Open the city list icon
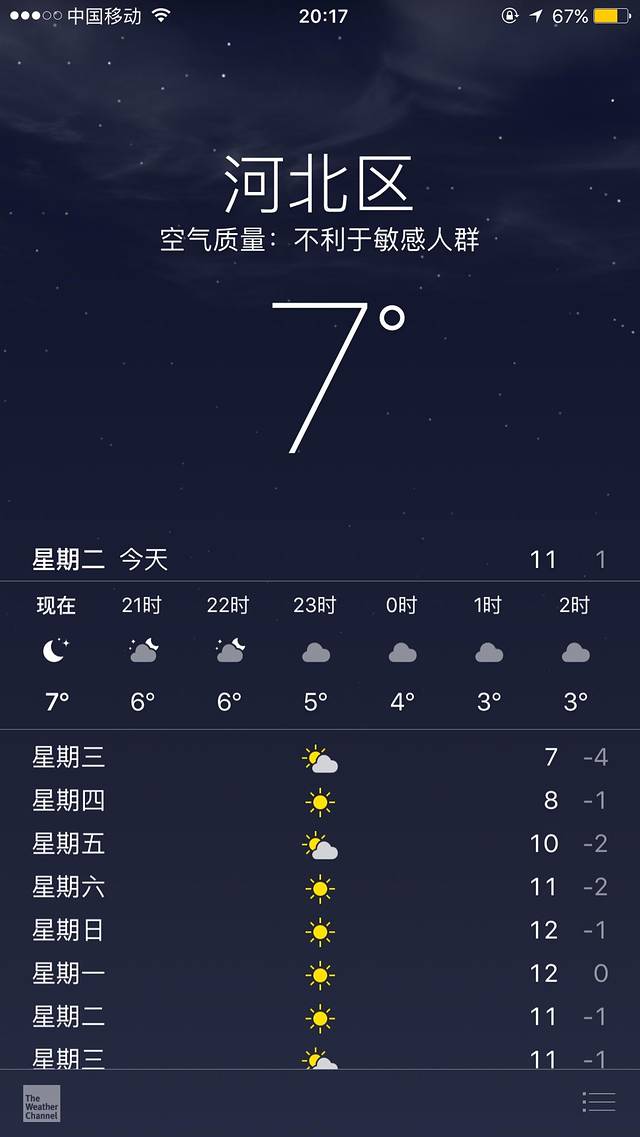Screen dimensions: 640x1137 [599, 1102]
